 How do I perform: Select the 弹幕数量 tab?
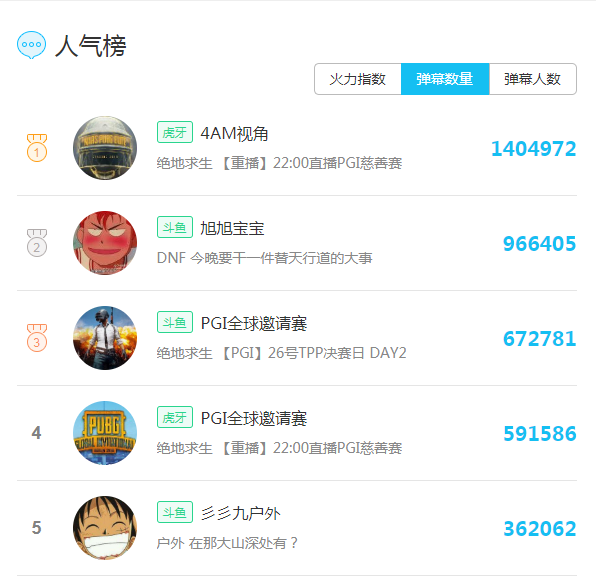click(445, 79)
